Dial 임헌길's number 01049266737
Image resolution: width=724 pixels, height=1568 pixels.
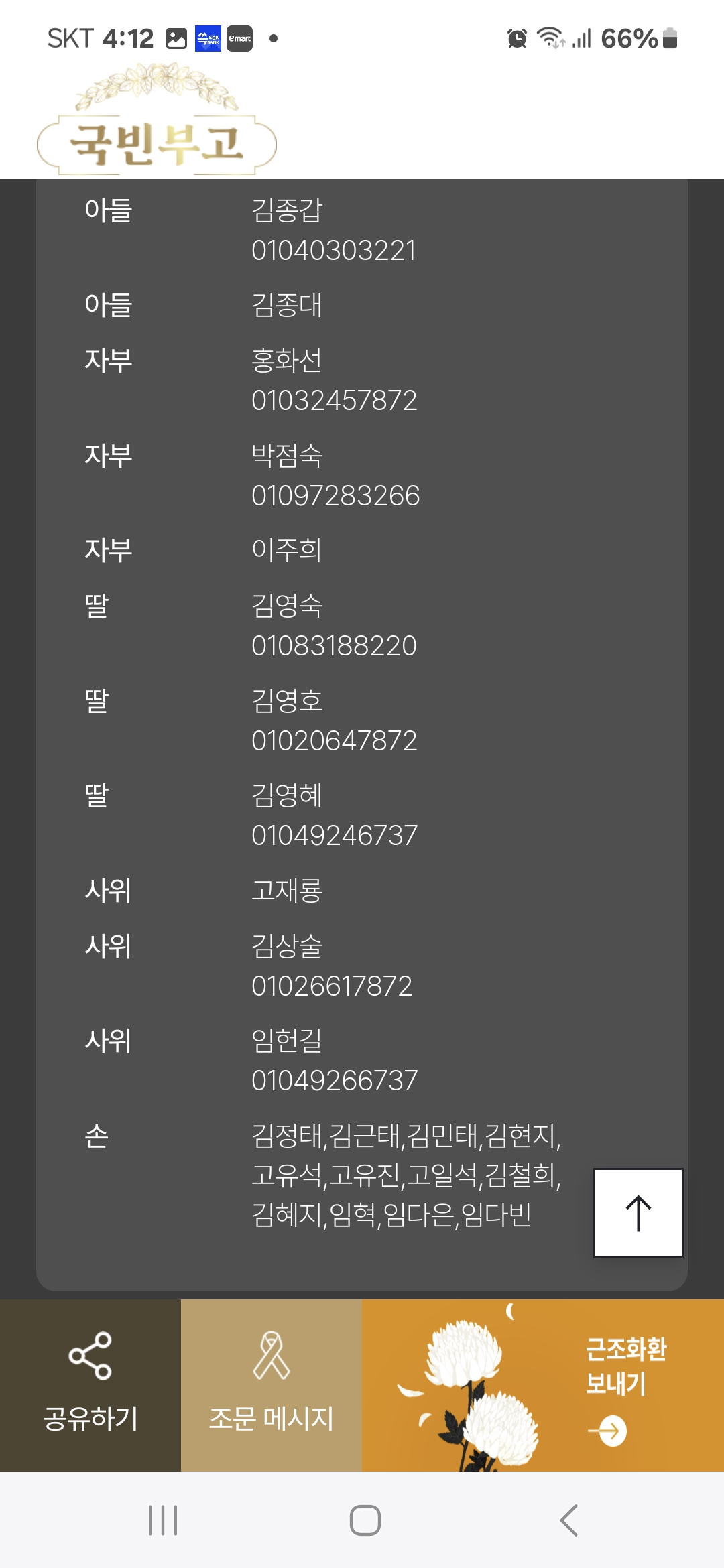click(x=335, y=1081)
